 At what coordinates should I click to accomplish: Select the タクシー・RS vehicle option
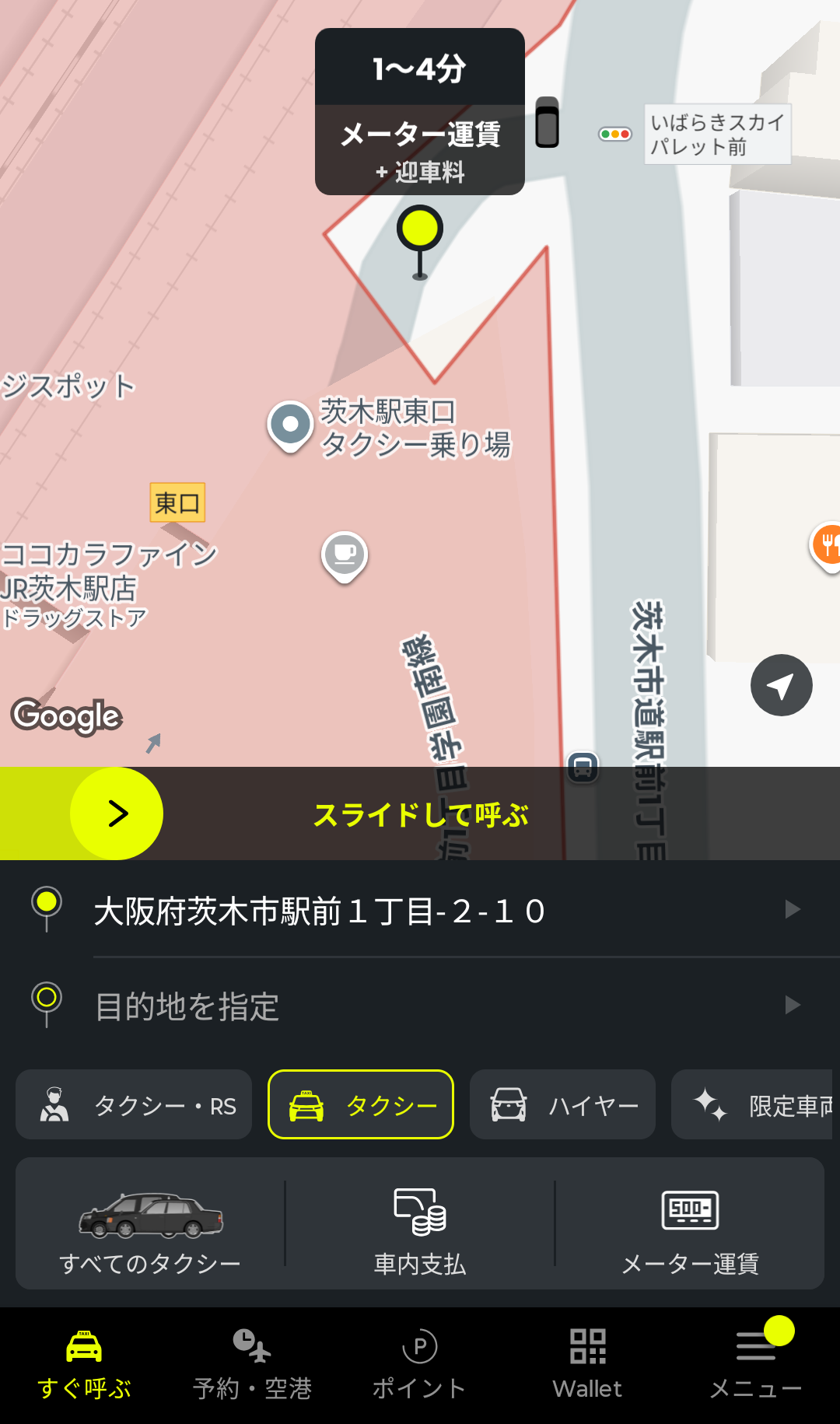tap(134, 1104)
